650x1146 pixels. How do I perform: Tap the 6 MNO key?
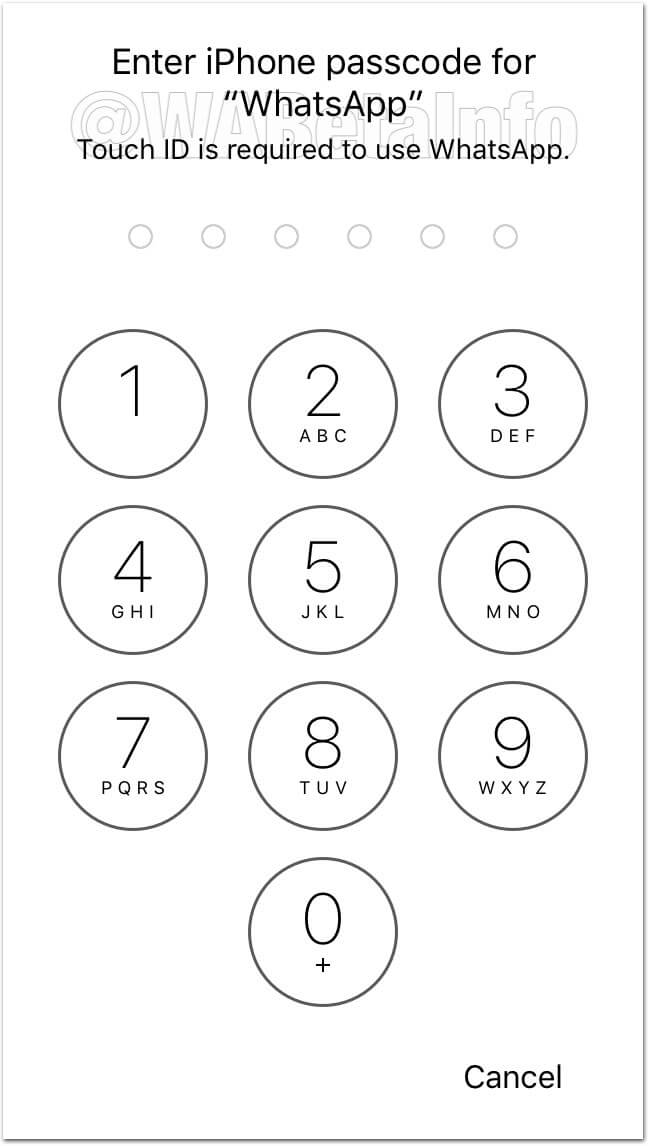pyautogui.click(x=513, y=580)
